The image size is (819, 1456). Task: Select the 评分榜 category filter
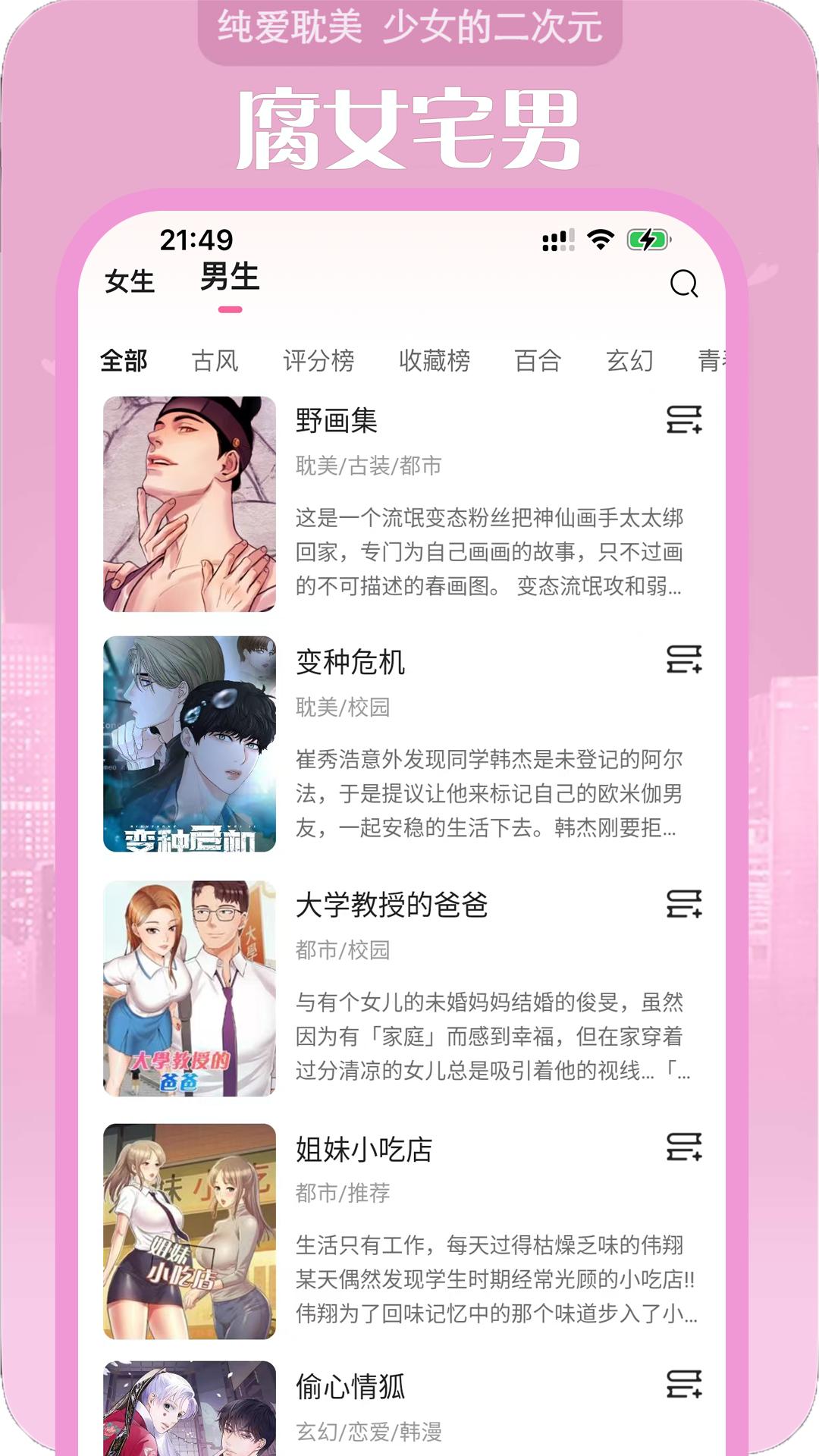[318, 362]
